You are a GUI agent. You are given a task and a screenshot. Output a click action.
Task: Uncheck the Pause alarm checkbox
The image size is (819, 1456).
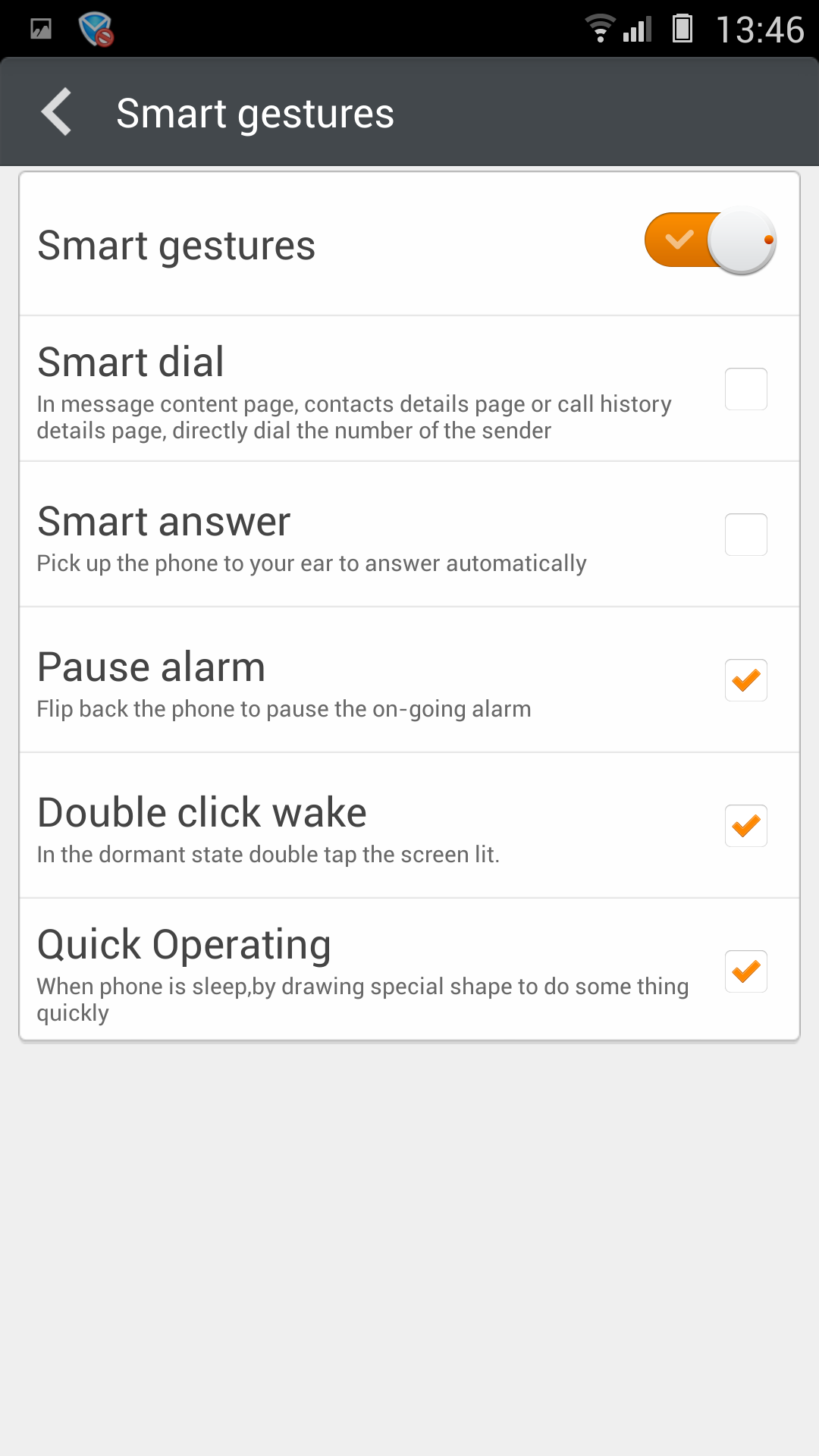click(745, 680)
